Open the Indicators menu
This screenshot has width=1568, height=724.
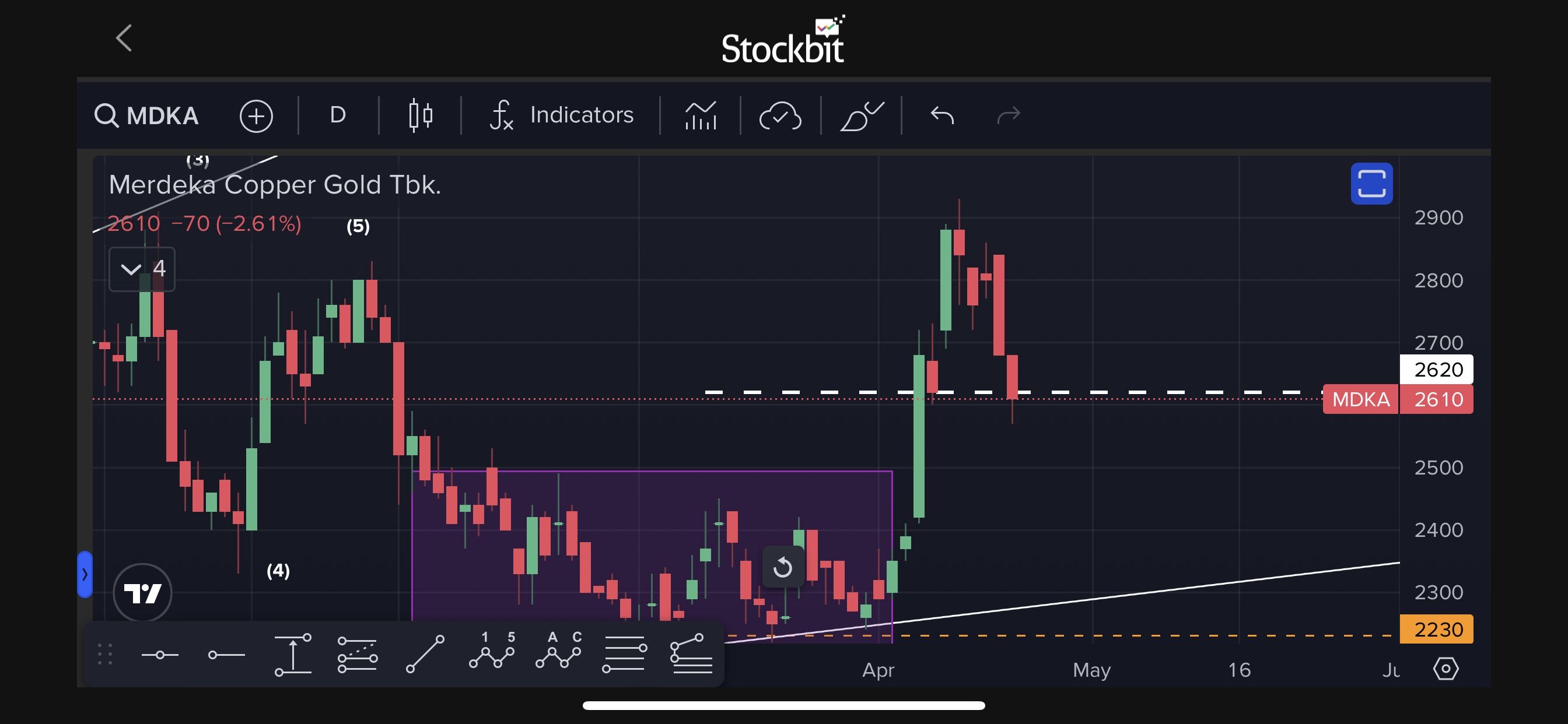pos(562,115)
